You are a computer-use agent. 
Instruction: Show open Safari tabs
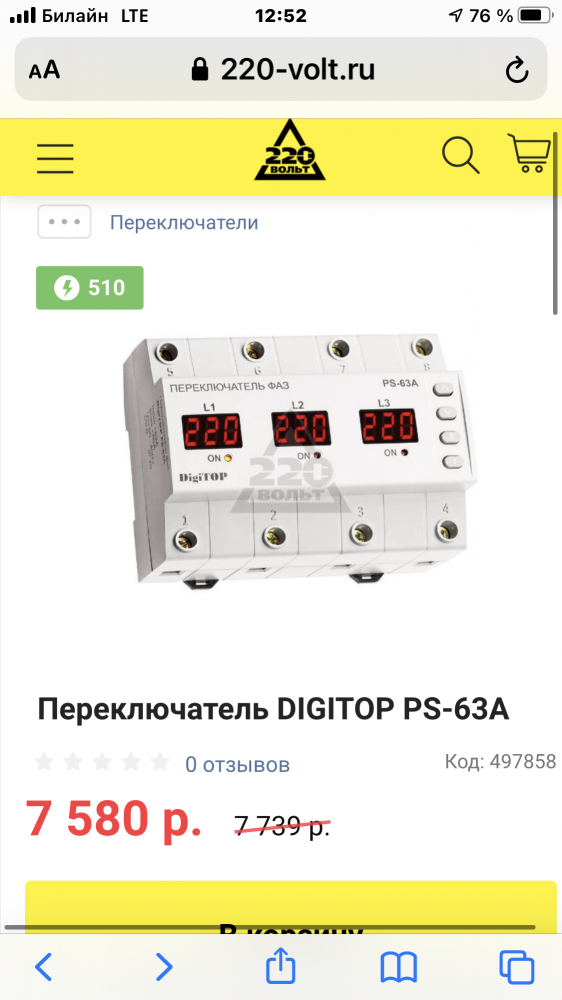click(x=517, y=967)
